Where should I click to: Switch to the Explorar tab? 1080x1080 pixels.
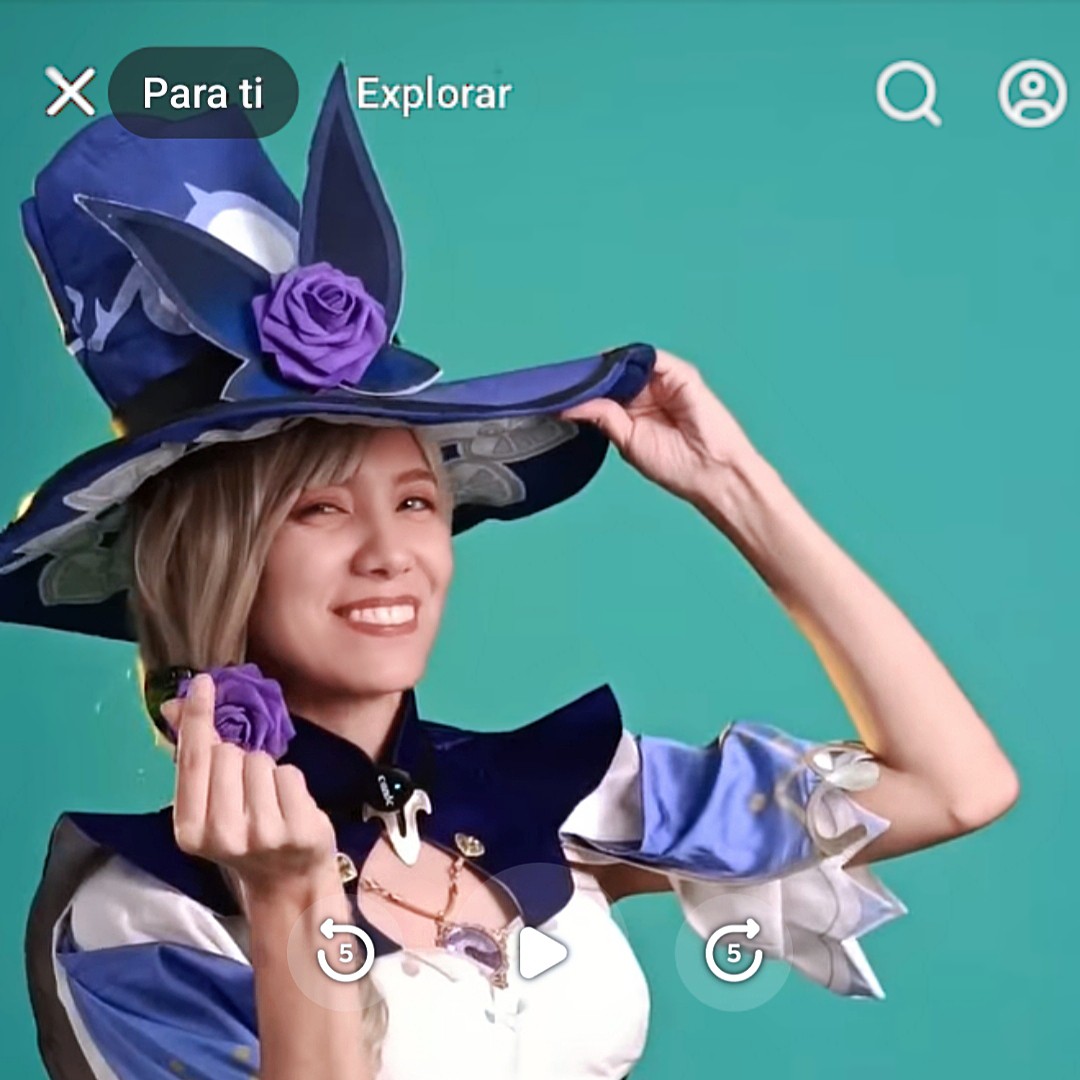pos(434,93)
